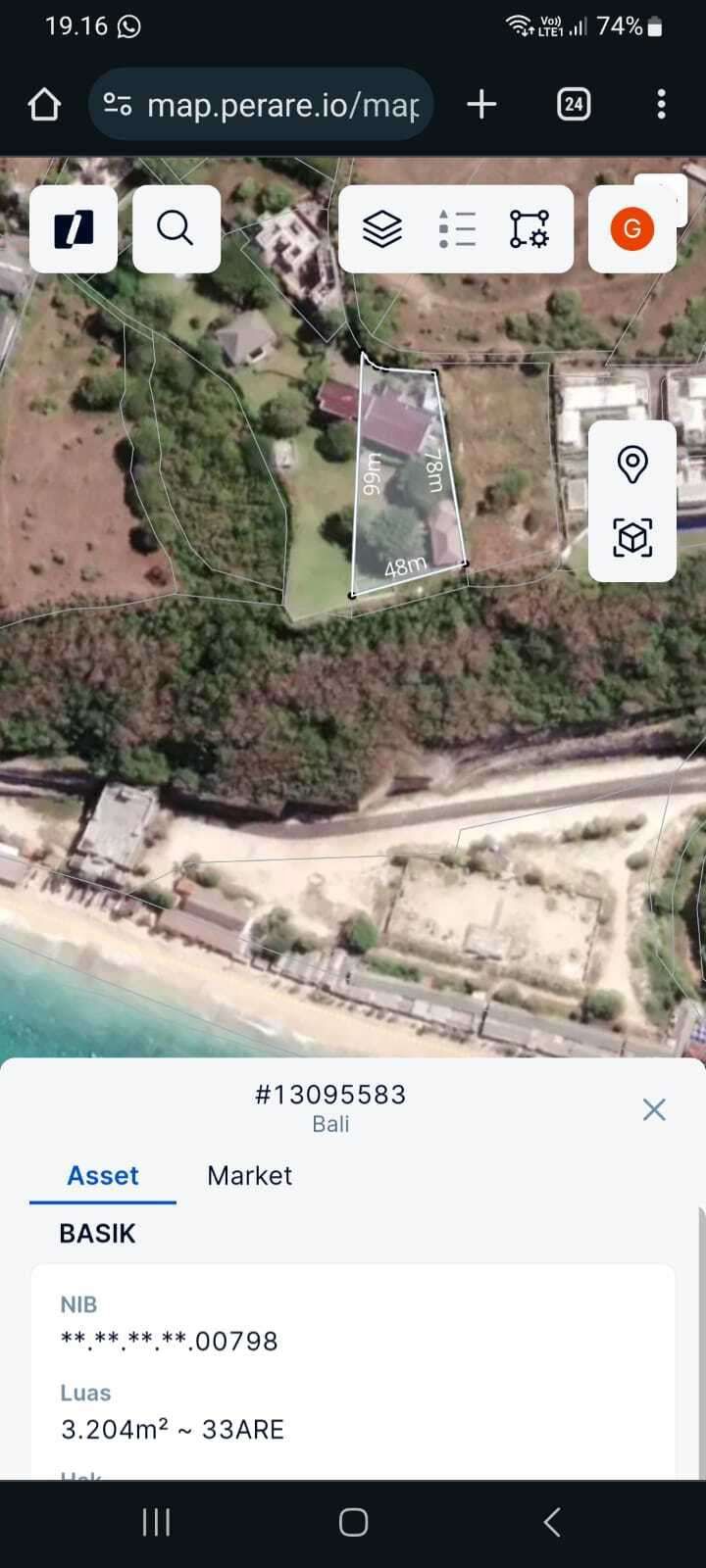Close the #13095583 details panel
Image resolution: width=706 pixels, height=1568 pixels.
click(654, 1109)
